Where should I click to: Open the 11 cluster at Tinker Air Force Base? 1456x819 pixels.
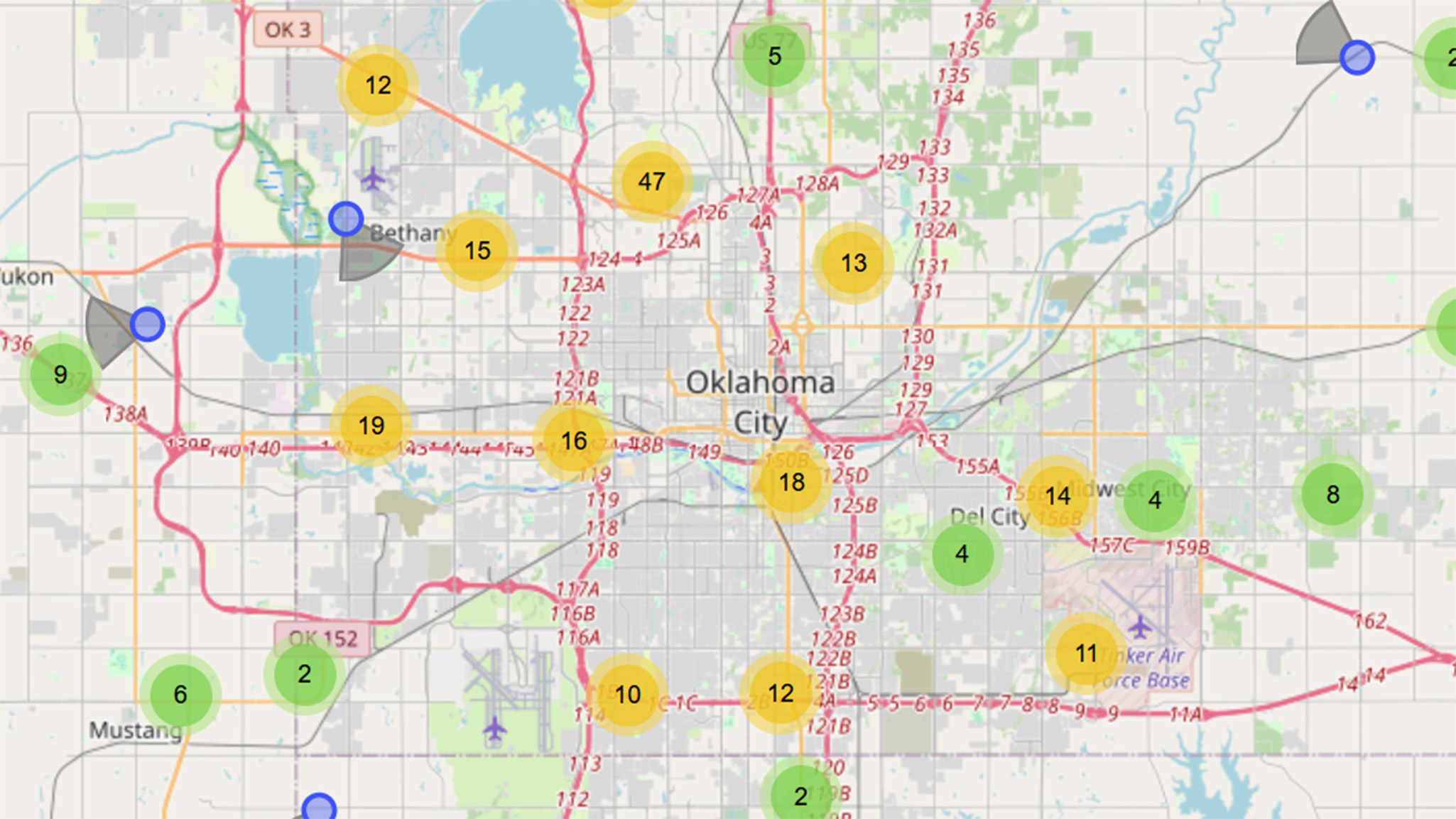click(1086, 653)
